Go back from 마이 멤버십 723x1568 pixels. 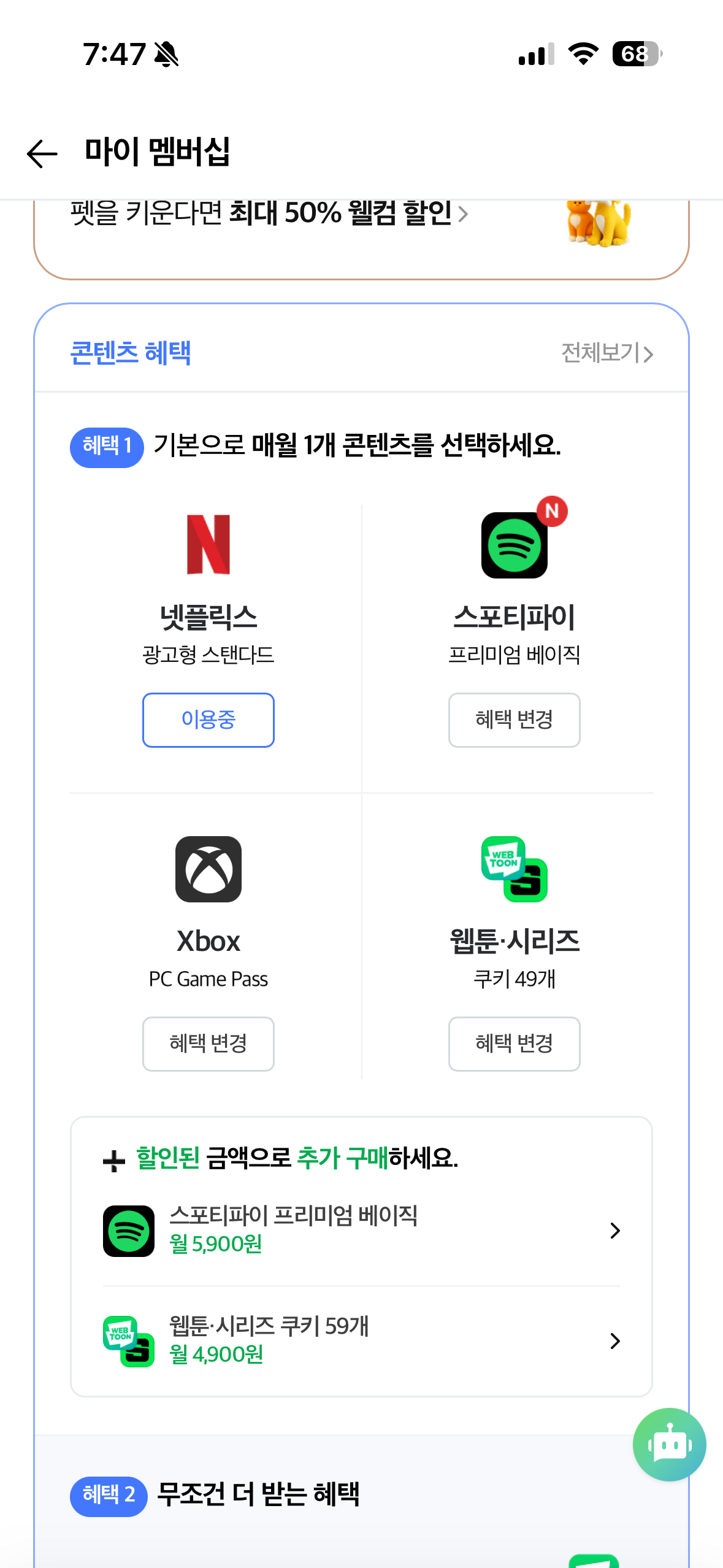tap(42, 153)
